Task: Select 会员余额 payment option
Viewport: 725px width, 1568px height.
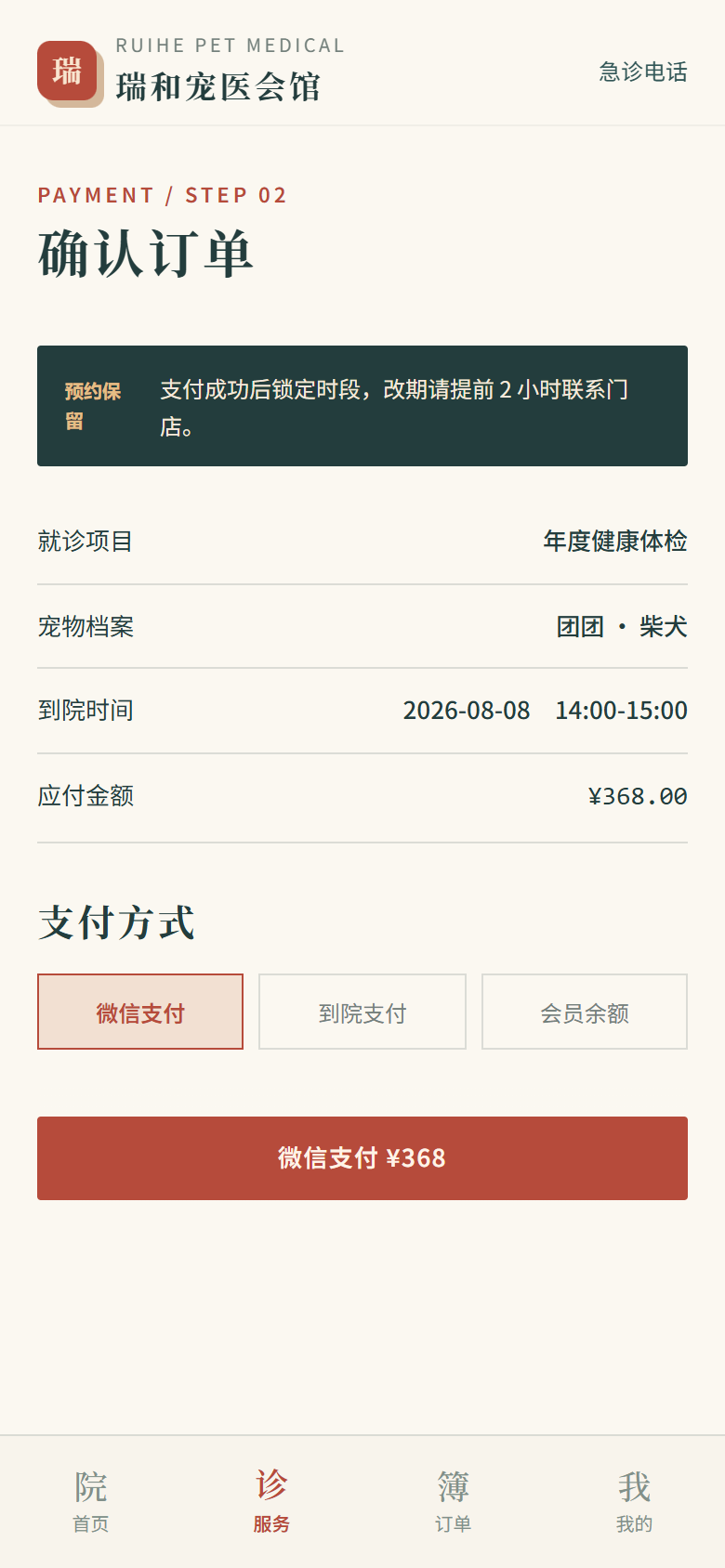Action: pyautogui.click(x=585, y=1012)
